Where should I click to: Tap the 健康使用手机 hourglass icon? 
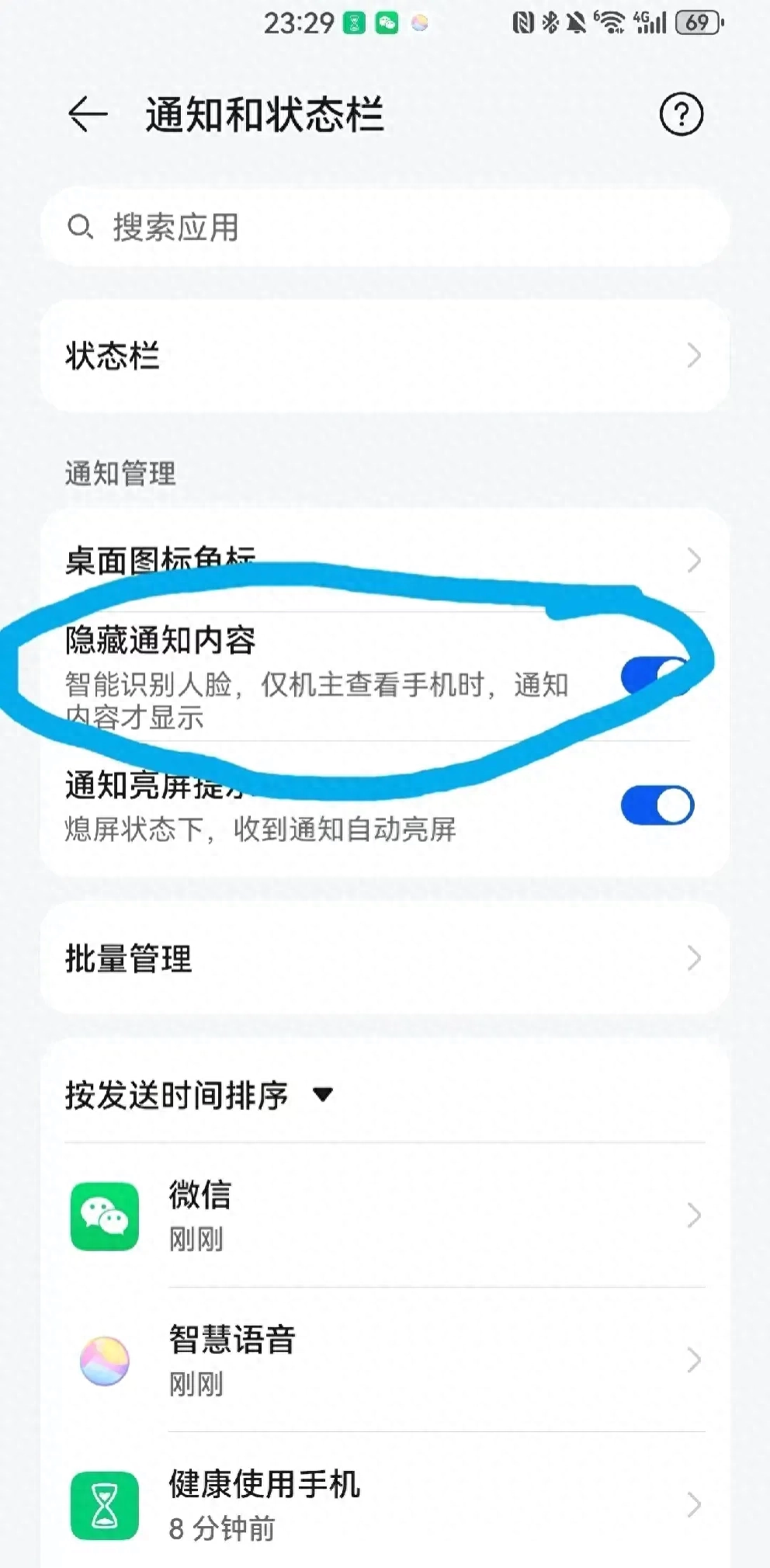(x=105, y=1505)
